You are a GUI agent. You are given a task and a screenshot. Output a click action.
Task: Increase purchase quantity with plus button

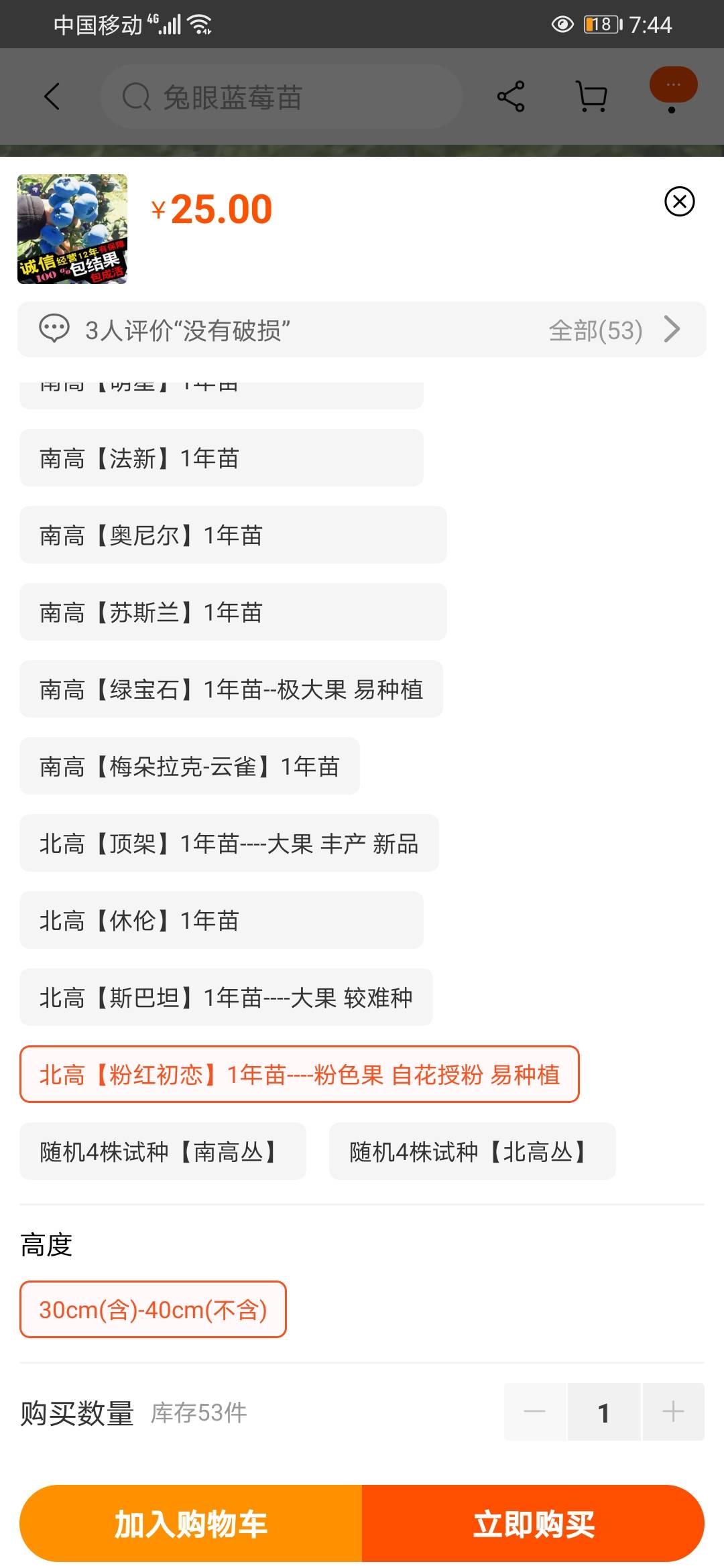click(x=673, y=1412)
